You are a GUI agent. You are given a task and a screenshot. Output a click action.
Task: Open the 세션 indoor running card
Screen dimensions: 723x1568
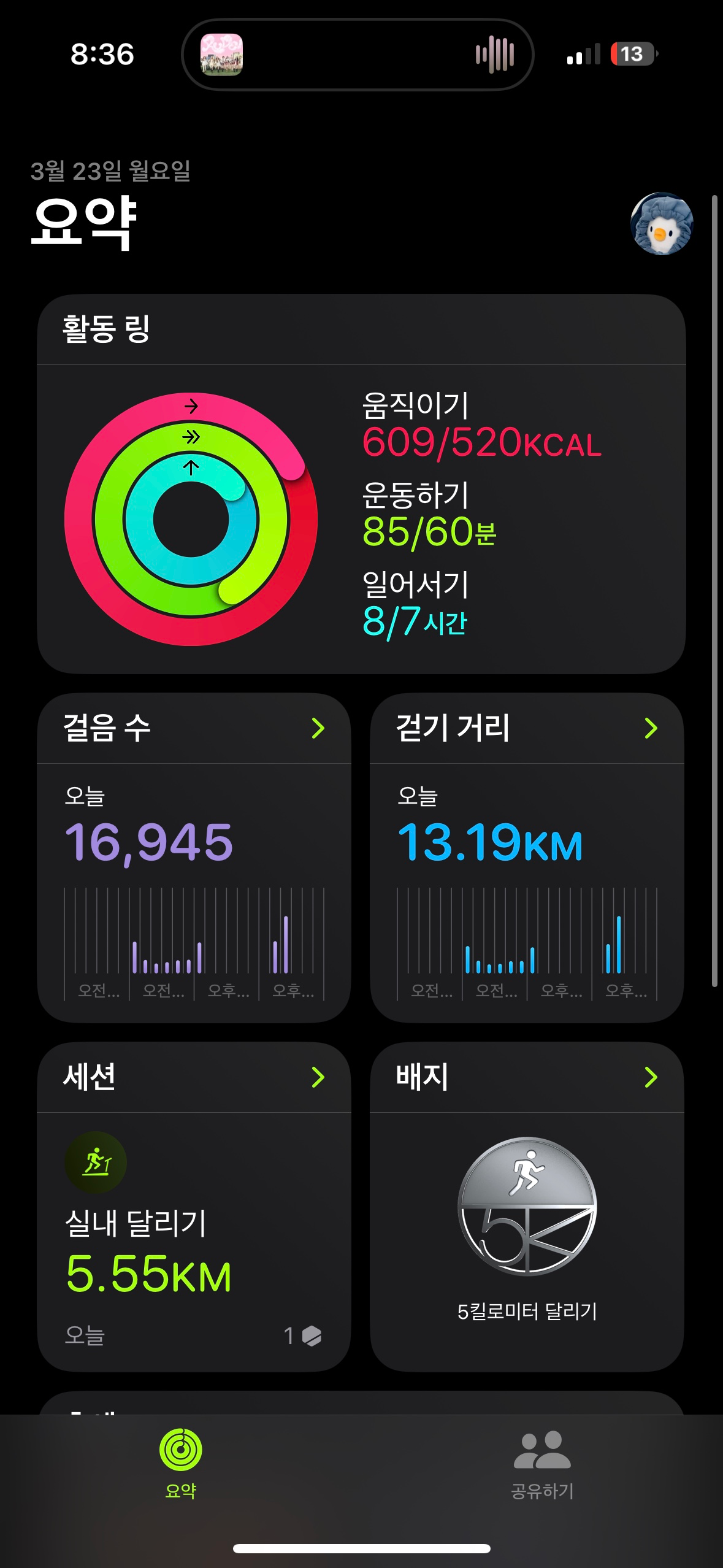[x=194, y=1207]
